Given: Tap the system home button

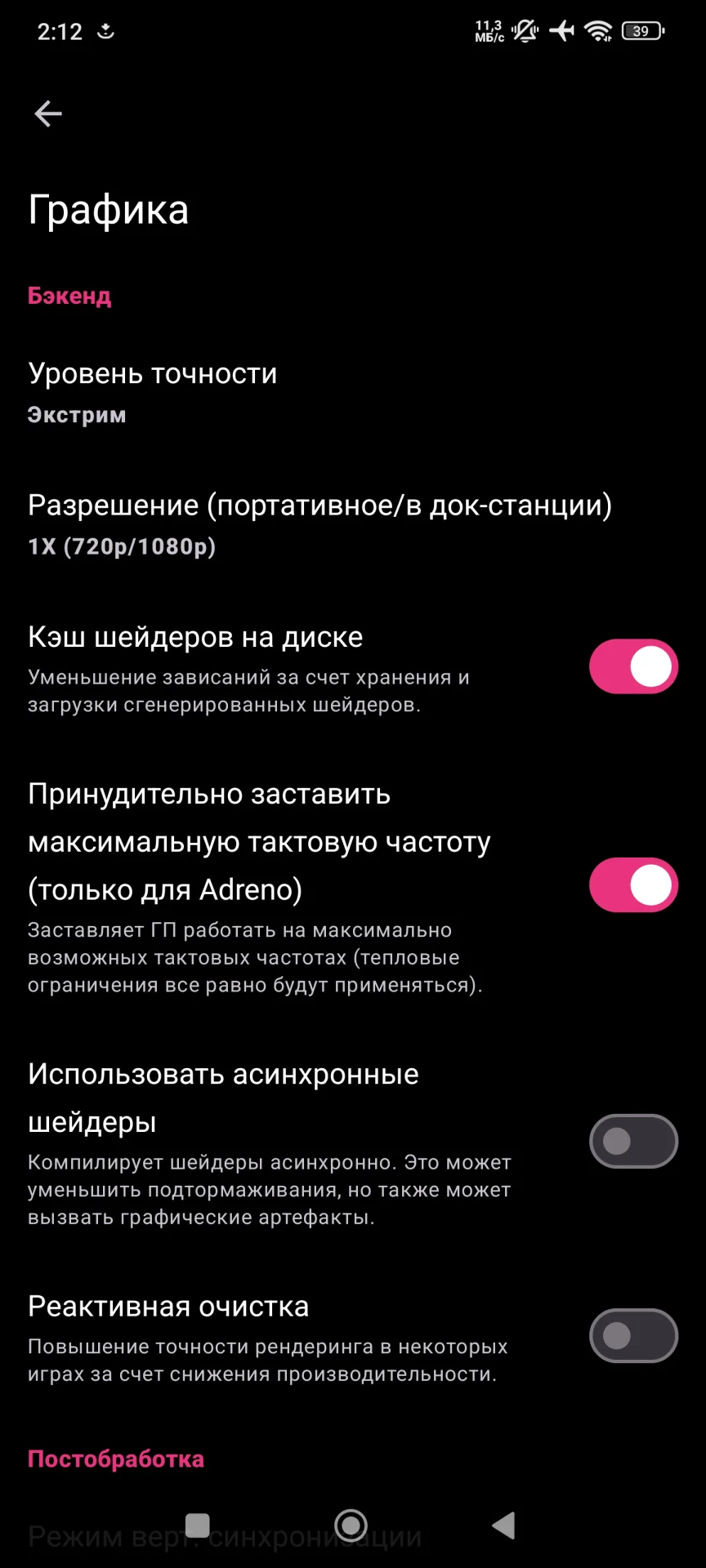Looking at the screenshot, I should tap(351, 1525).
